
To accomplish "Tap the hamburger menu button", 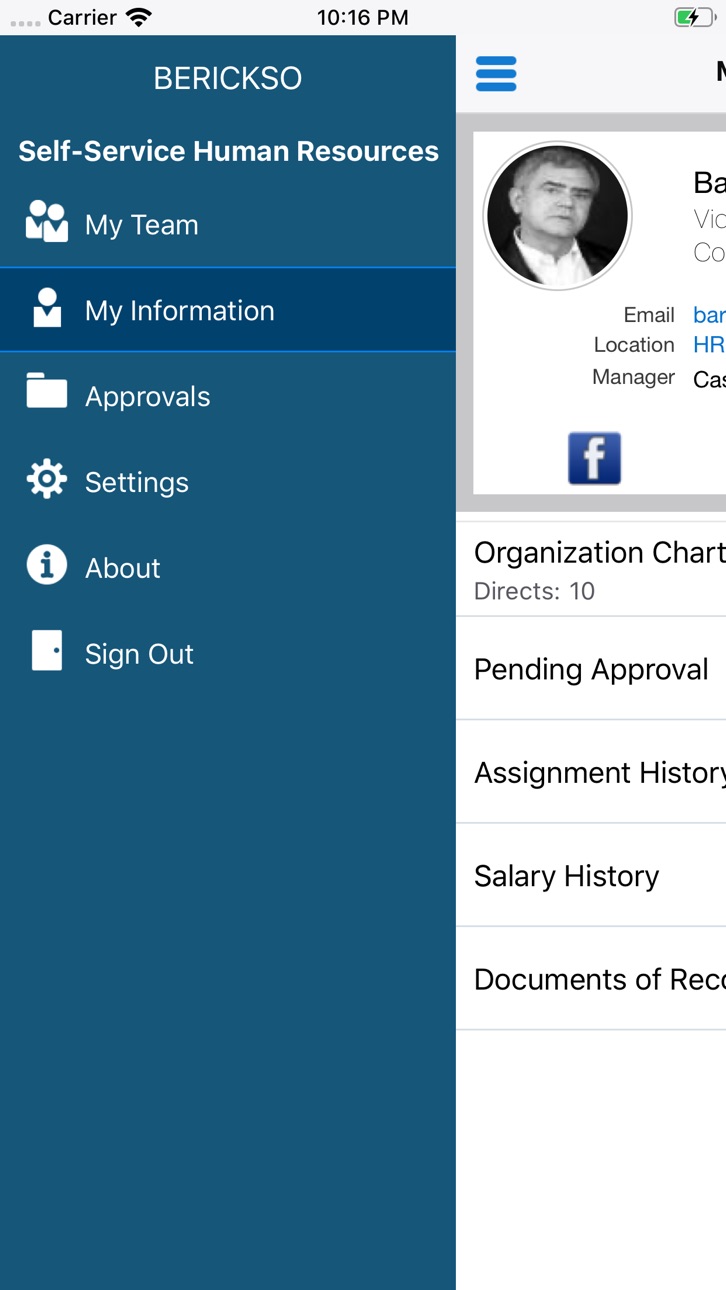I will coord(496,74).
